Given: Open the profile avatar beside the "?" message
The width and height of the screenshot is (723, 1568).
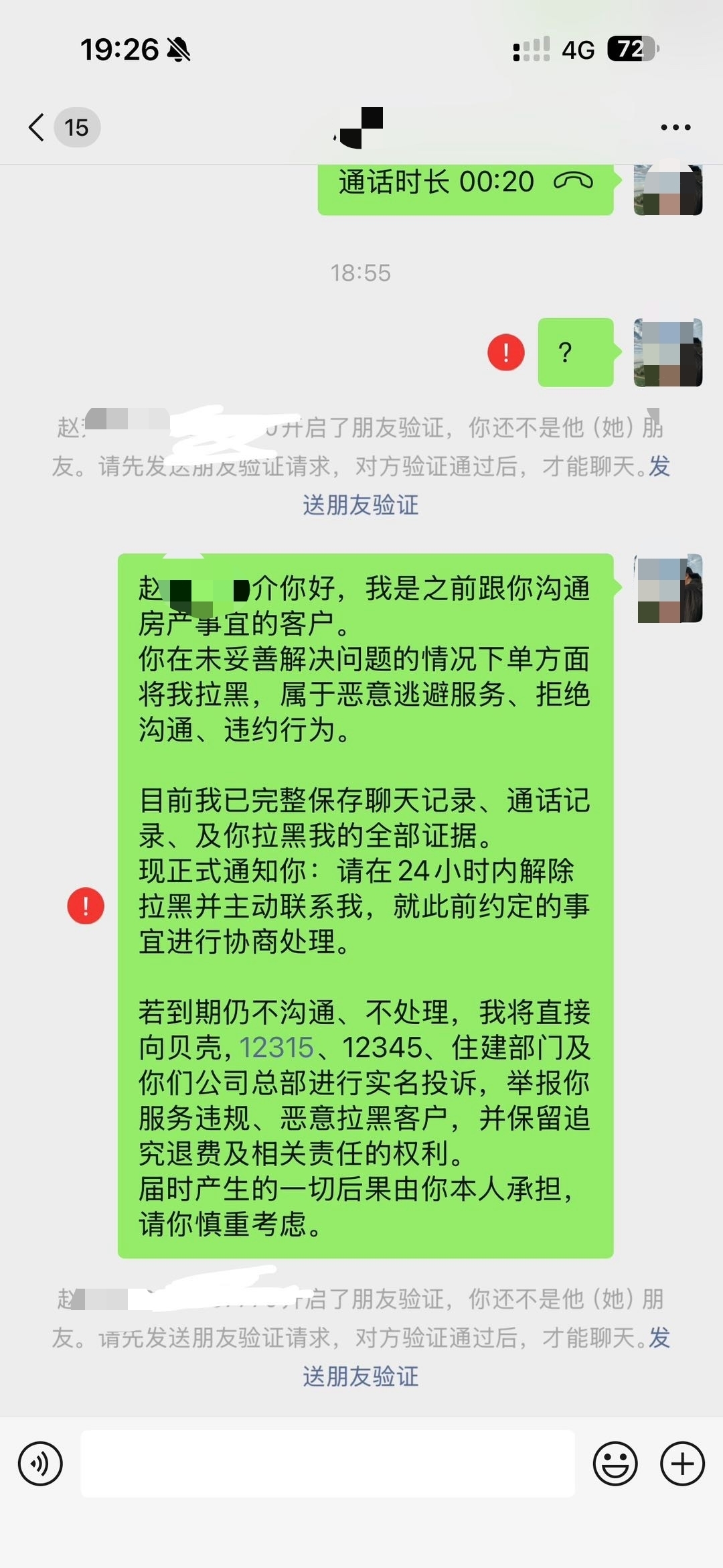Looking at the screenshot, I should coord(667,352).
